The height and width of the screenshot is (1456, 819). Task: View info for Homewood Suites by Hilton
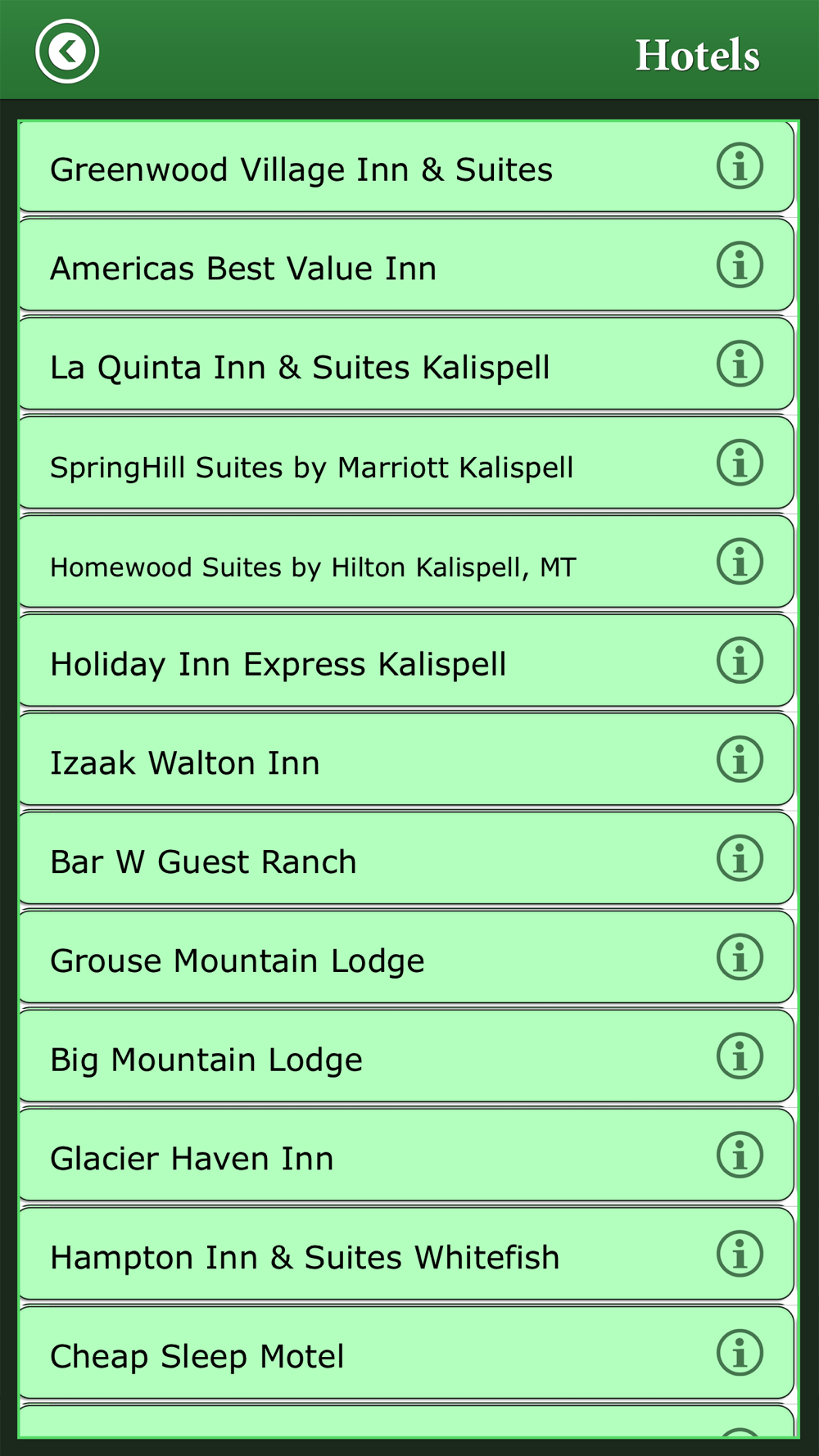[x=740, y=562]
